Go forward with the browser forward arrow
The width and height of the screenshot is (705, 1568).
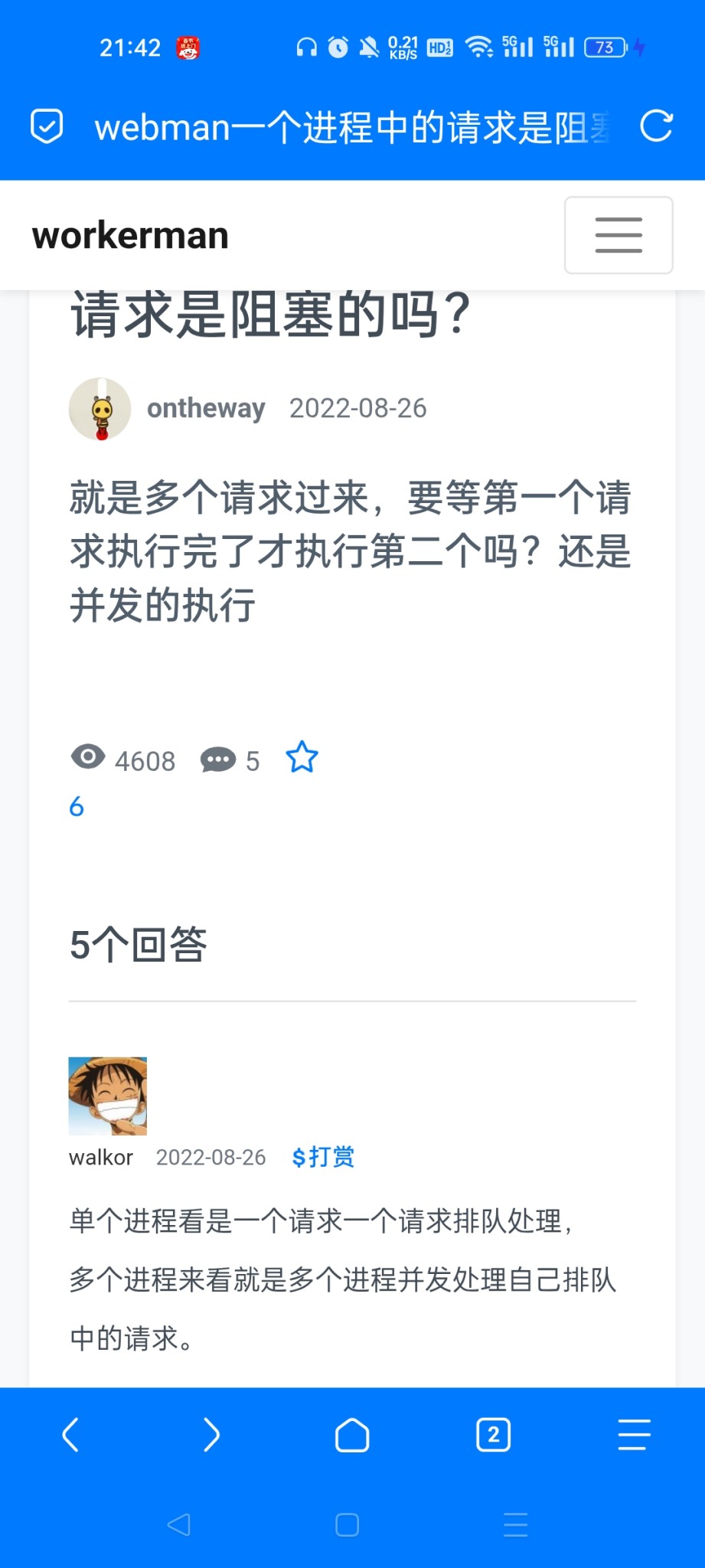point(211,1435)
